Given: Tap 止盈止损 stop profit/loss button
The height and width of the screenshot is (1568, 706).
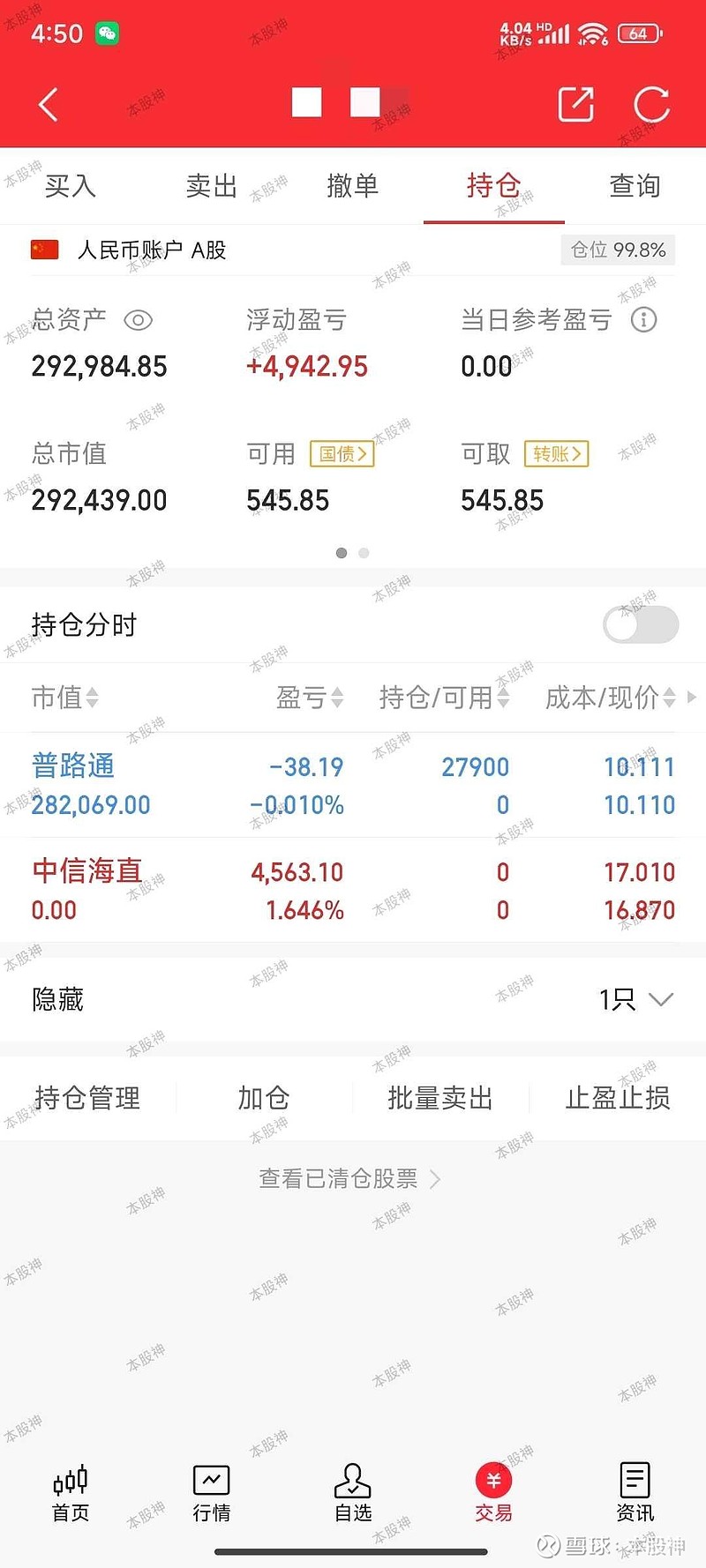Looking at the screenshot, I should coord(617,1098).
